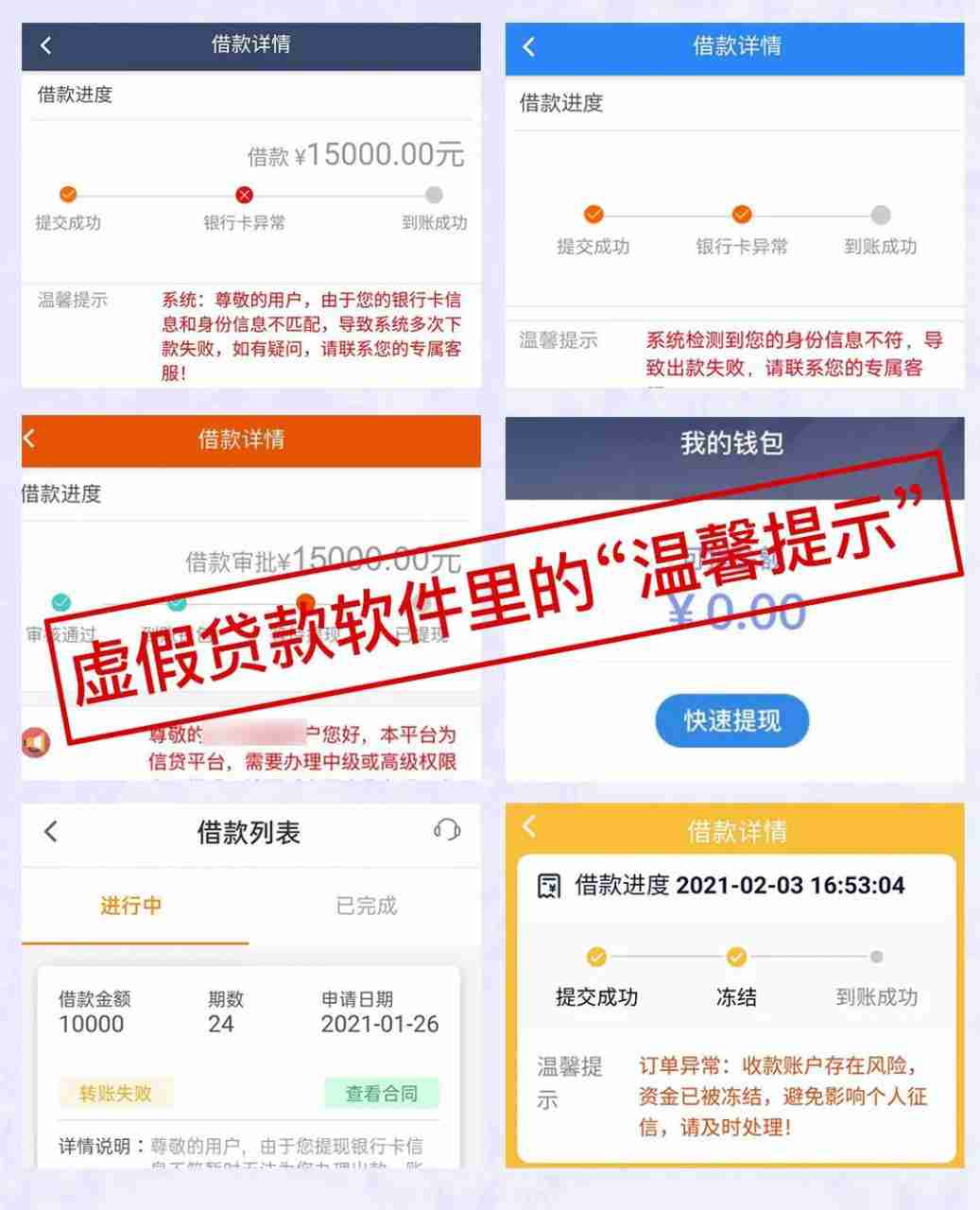Switch to the 已完成 tab

(x=366, y=907)
